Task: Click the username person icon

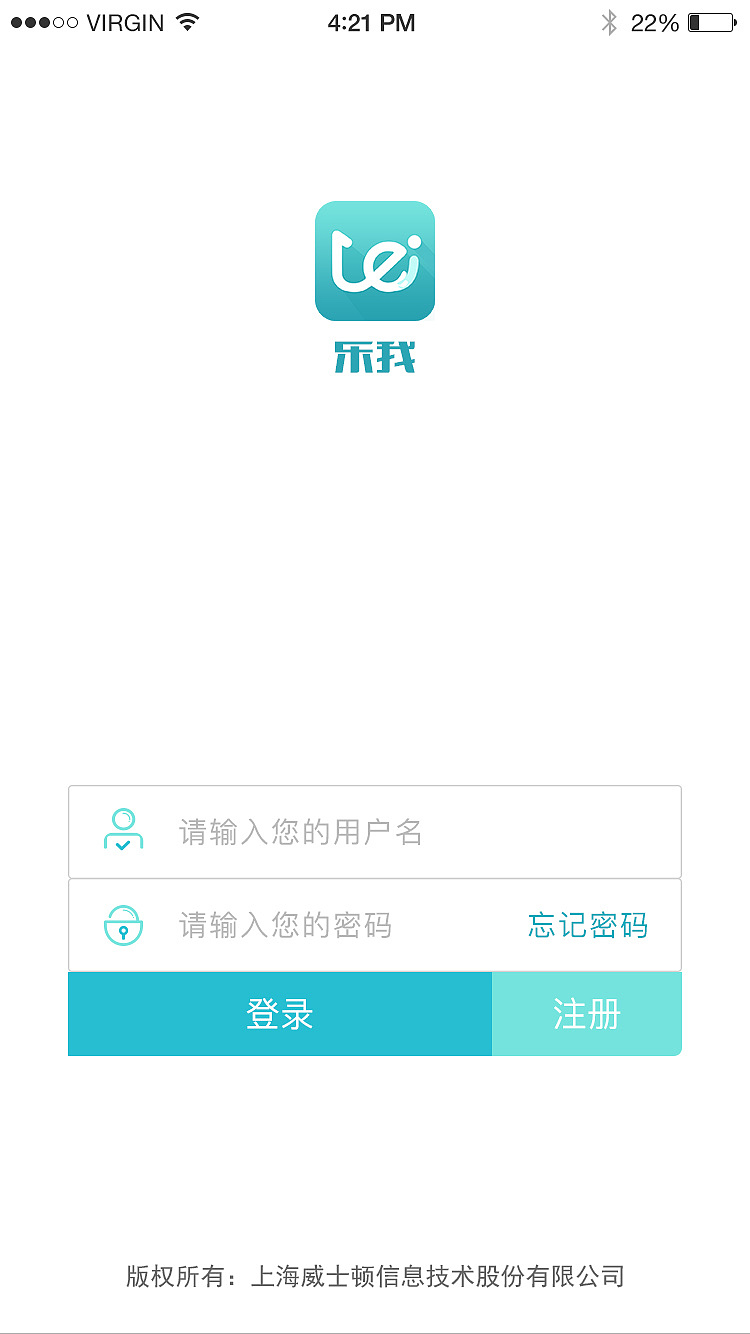Action: pos(122,831)
